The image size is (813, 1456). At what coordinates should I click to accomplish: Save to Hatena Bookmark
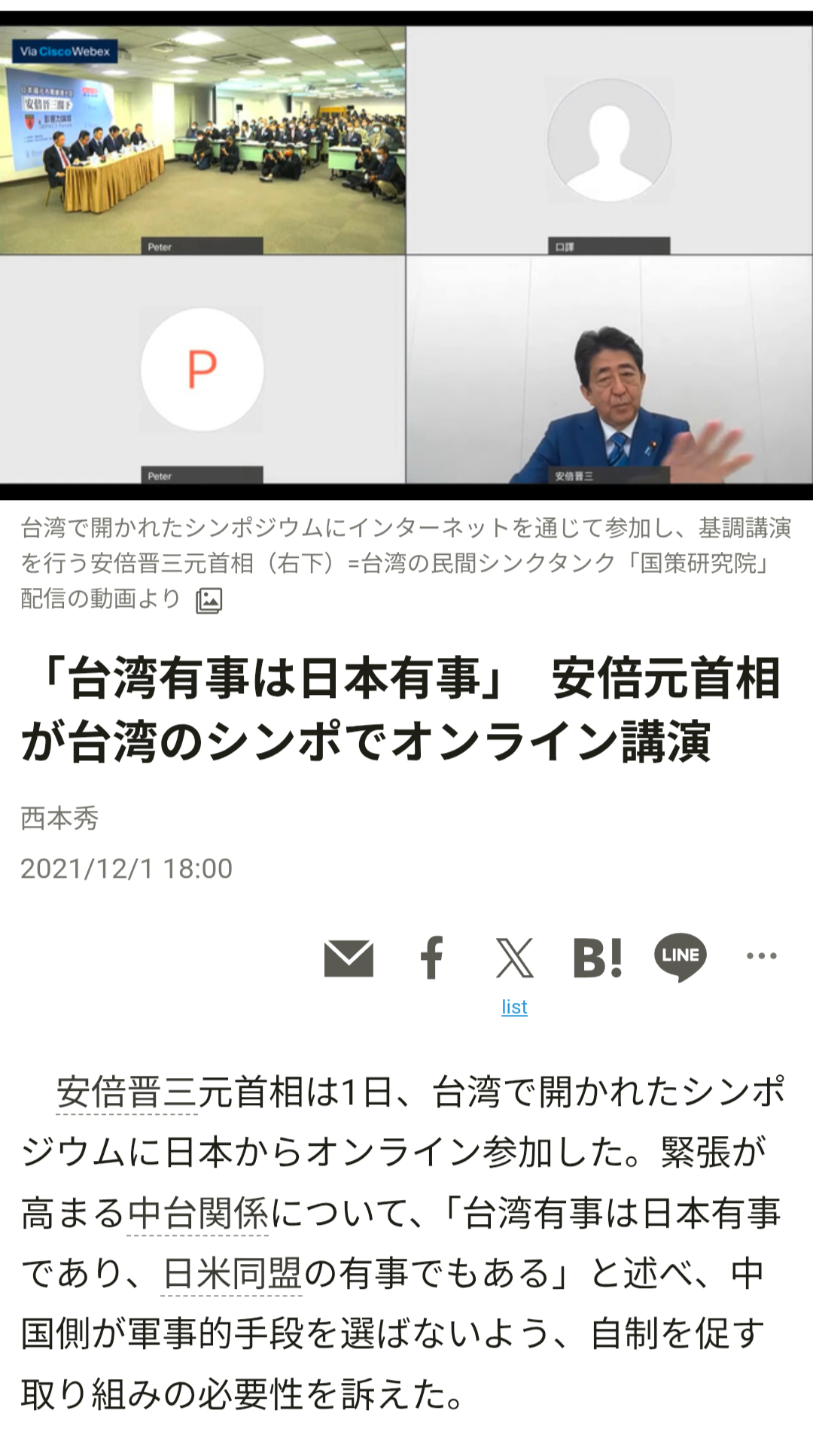pyautogui.click(x=598, y=958)
